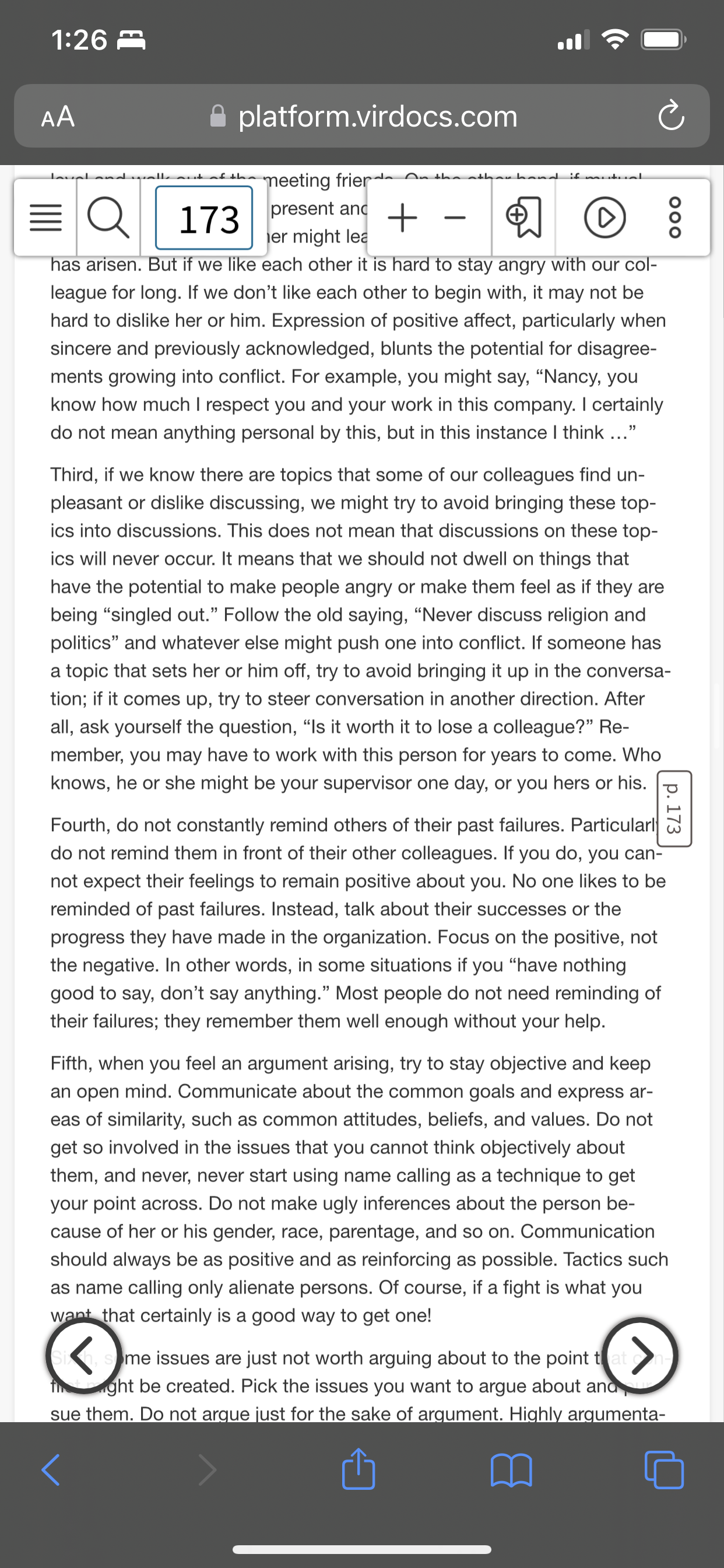The image size is (724, 1568).
Task: Go to the next page
Action: 639,1356
